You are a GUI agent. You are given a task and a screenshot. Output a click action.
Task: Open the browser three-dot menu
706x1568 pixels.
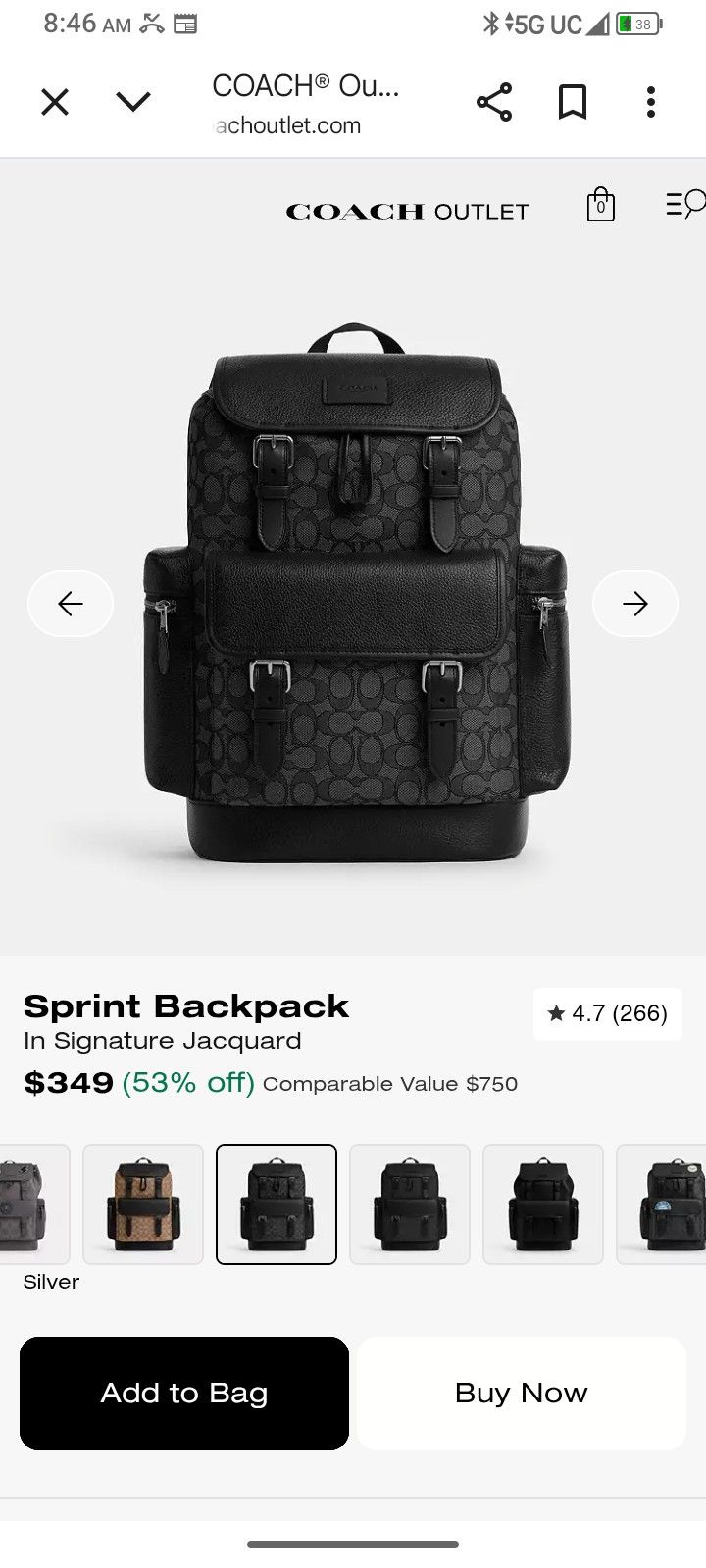[x=650, y=101]
